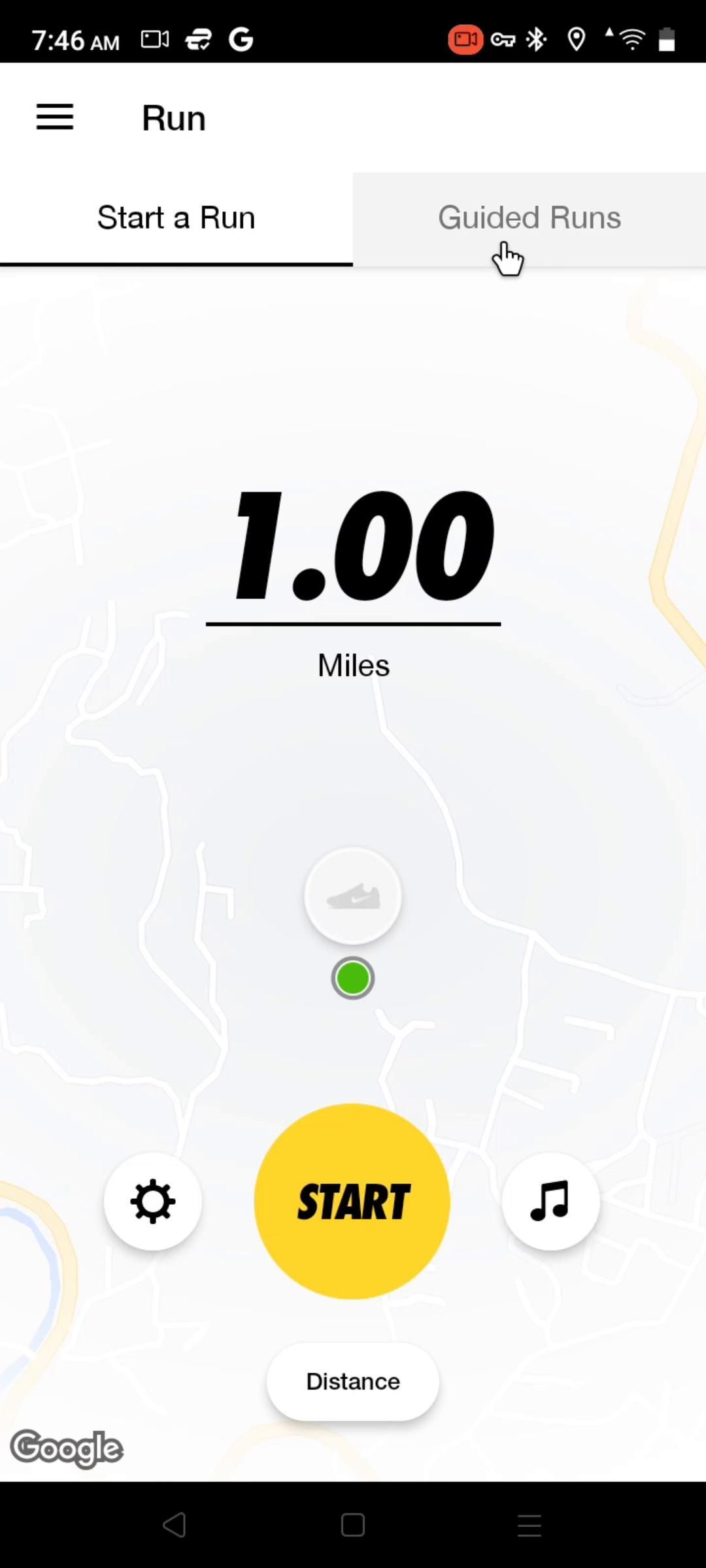Choose running shoes via the shoe icon
Image resolution: width=706 pixels, height=1568 pixels.
[x=353, y=896]
